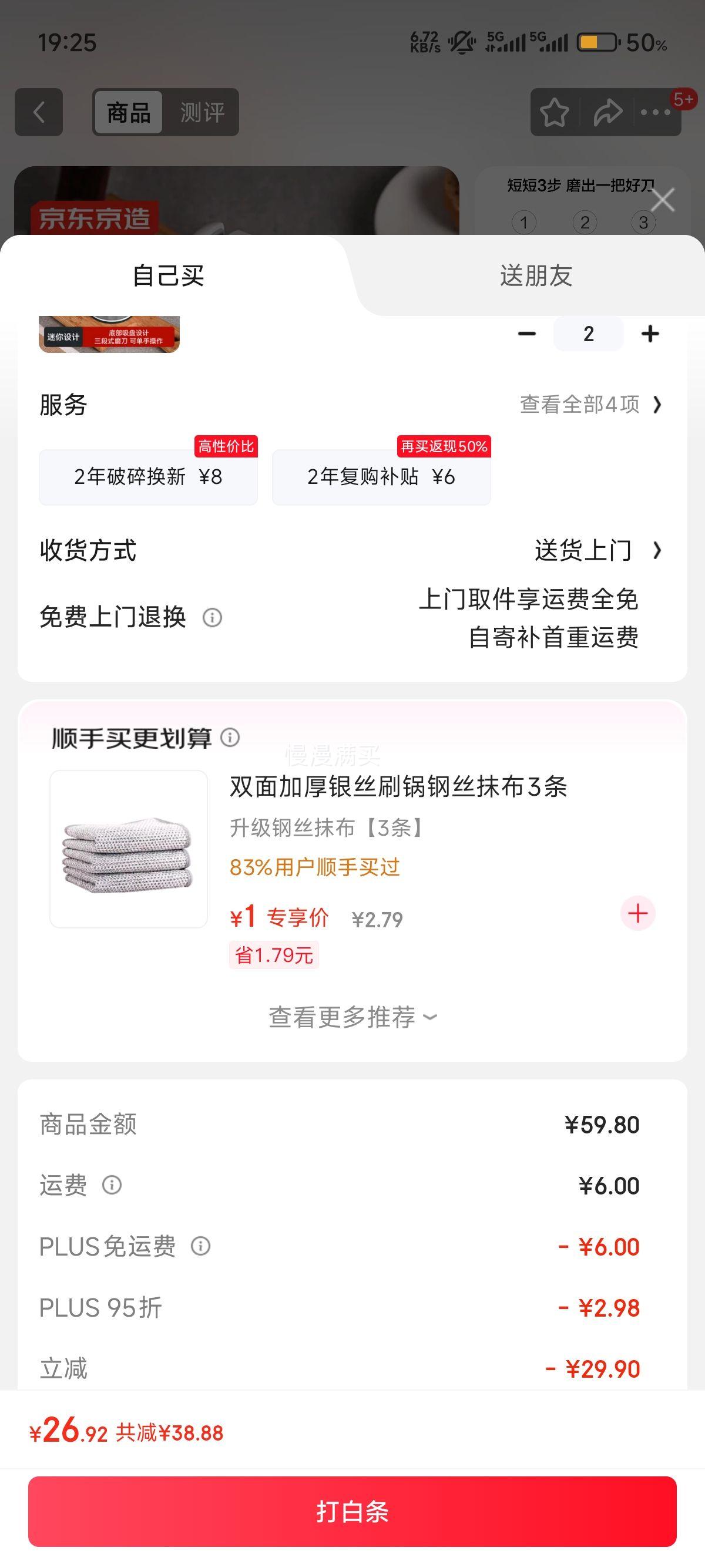Show info about 顺手买更划算

point(230,738)
